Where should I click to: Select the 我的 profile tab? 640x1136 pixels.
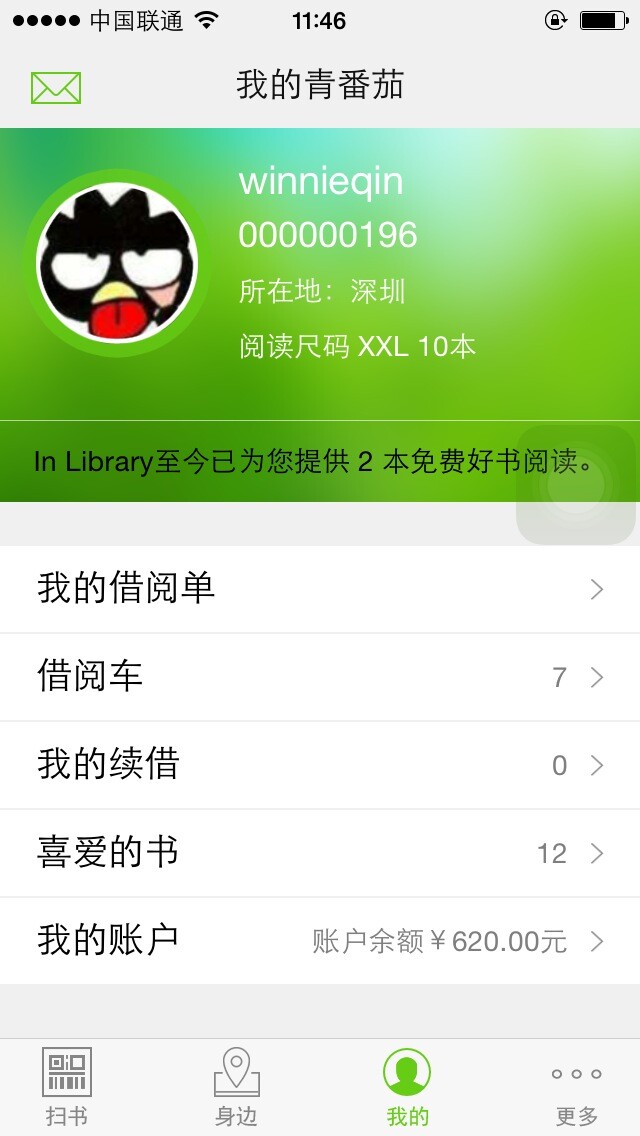coord(407,1087)
